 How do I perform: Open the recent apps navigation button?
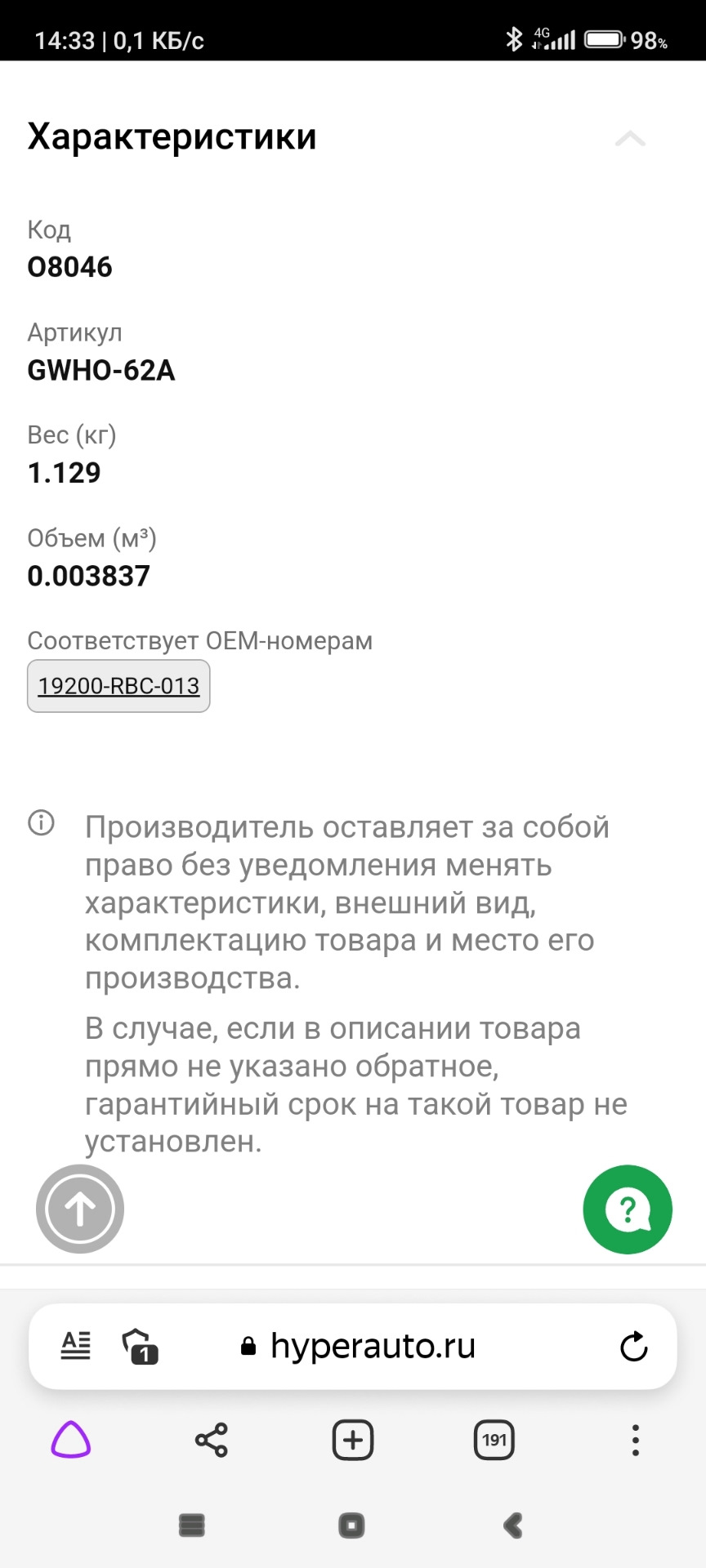(191, 1526)
